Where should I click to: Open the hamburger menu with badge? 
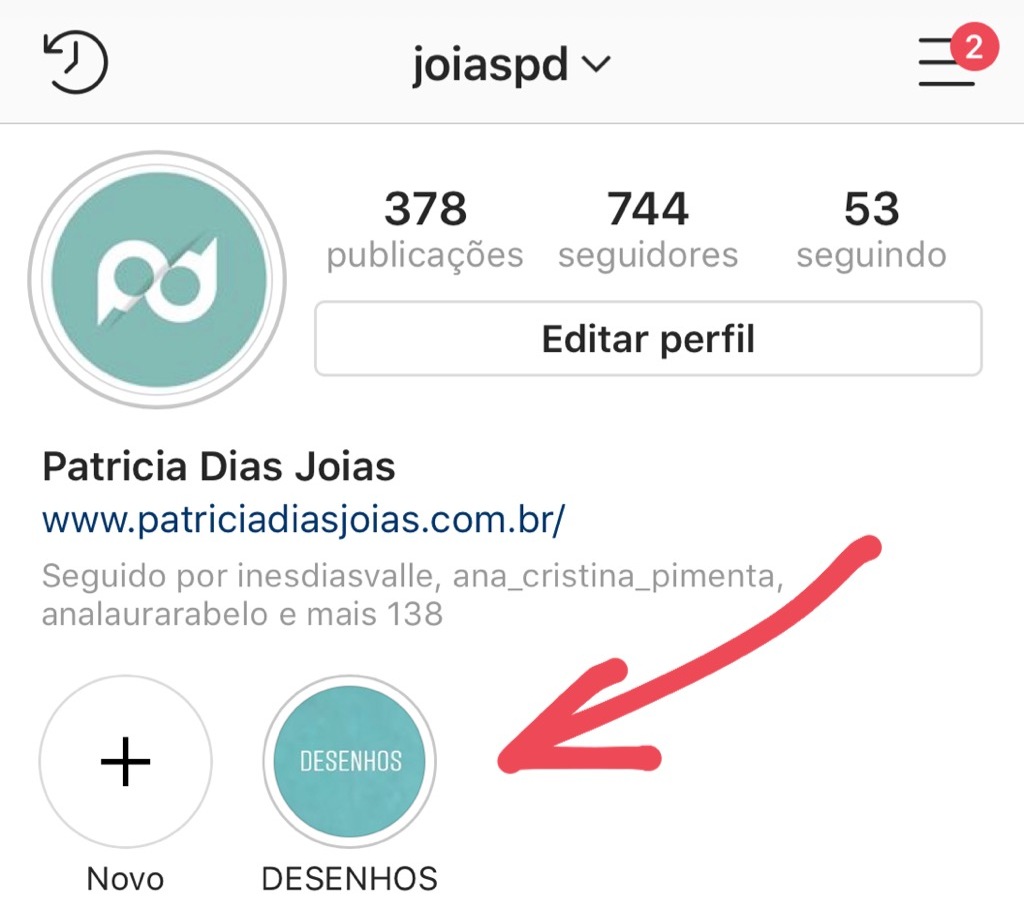point(946,64)
